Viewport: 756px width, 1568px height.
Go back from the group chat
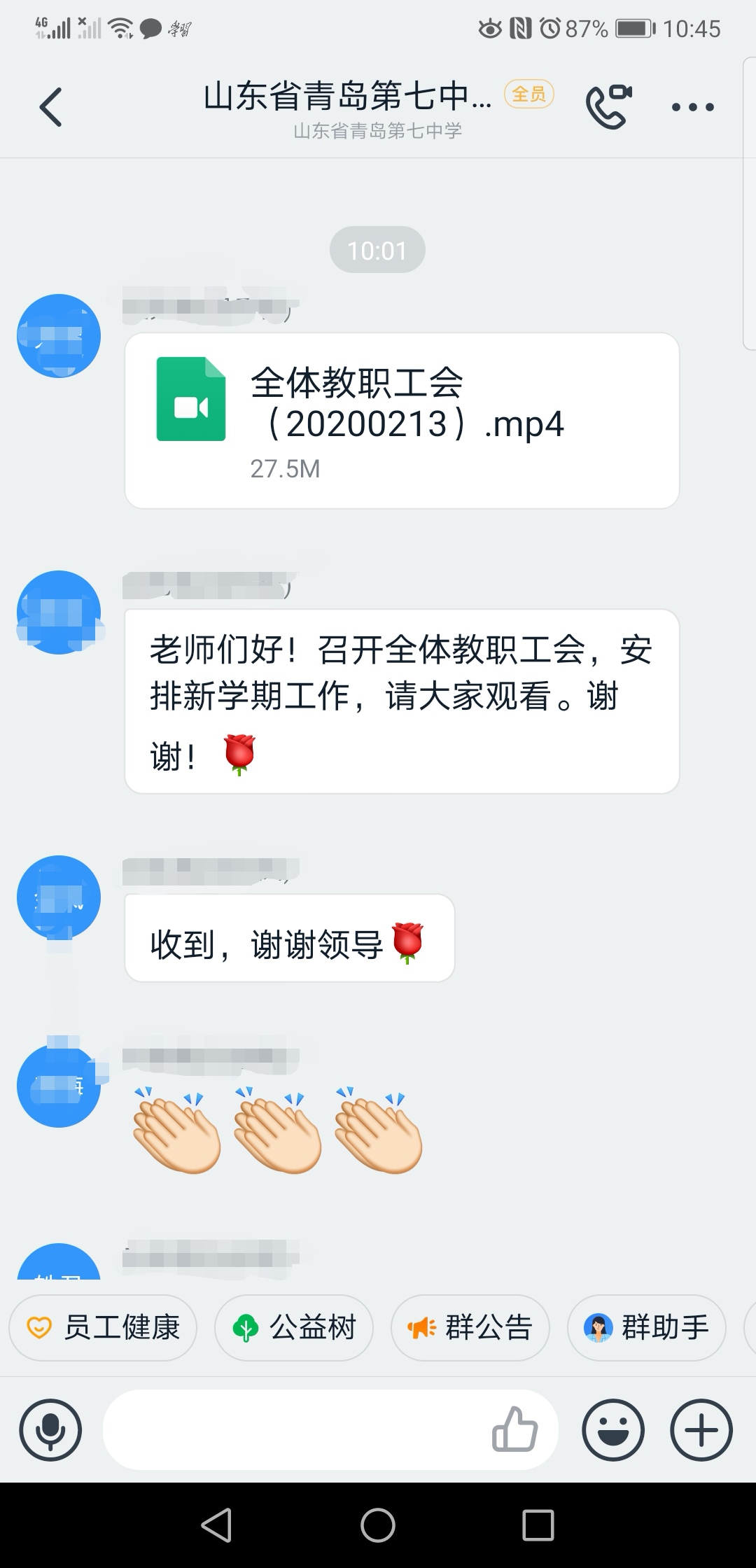50,108
